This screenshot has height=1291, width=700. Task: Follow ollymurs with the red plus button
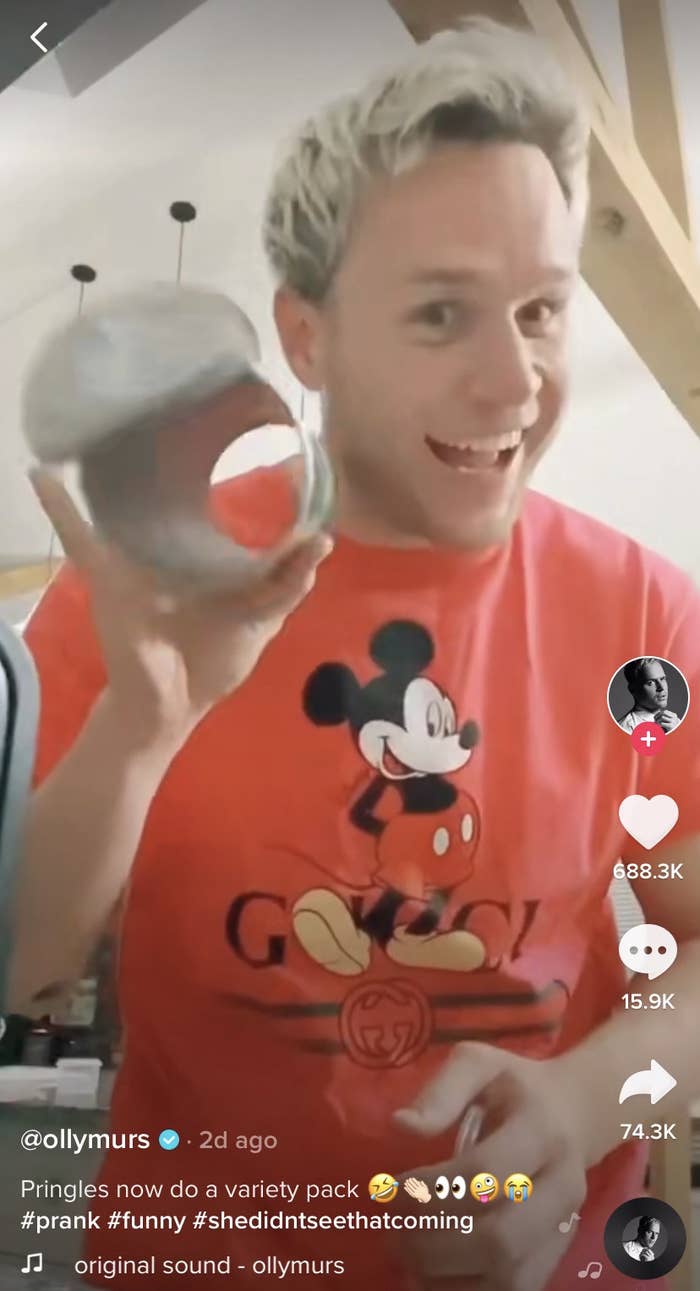tap(648, 739)
